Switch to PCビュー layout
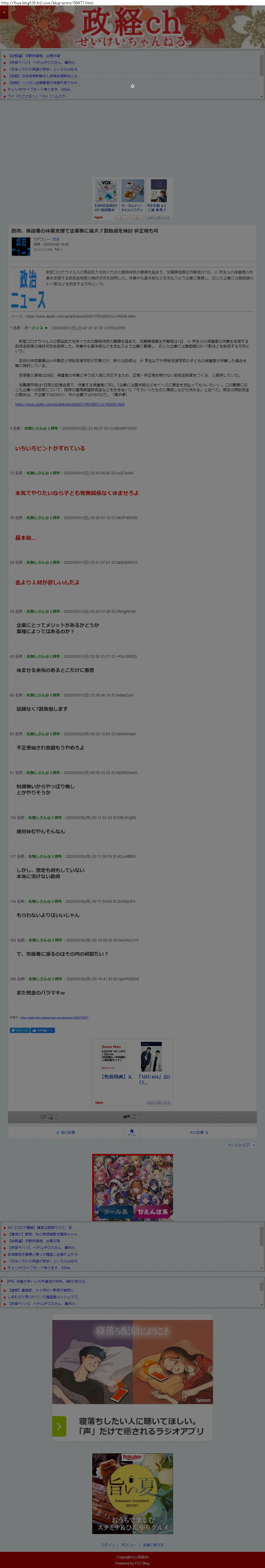 (x=129, y=1545)
